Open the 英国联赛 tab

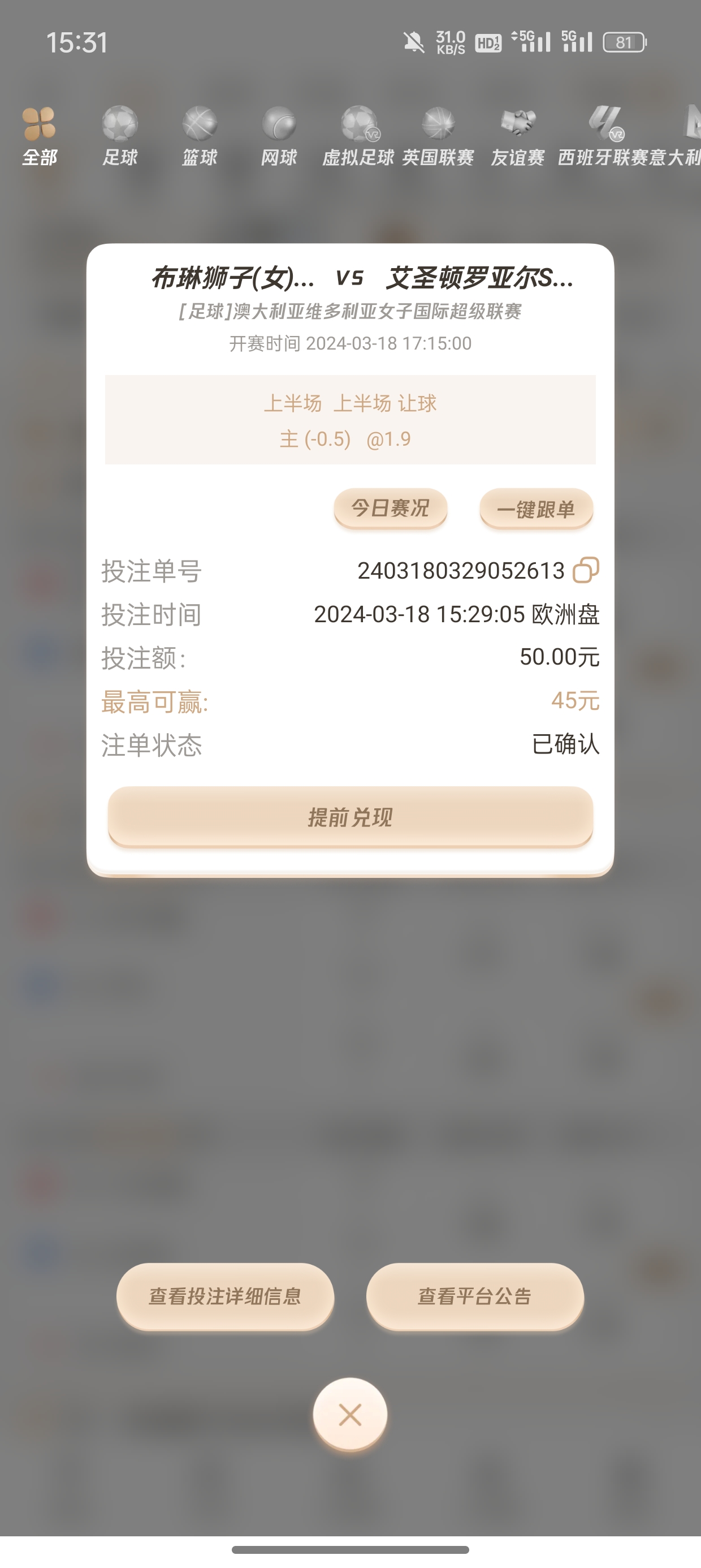(438, 136)
